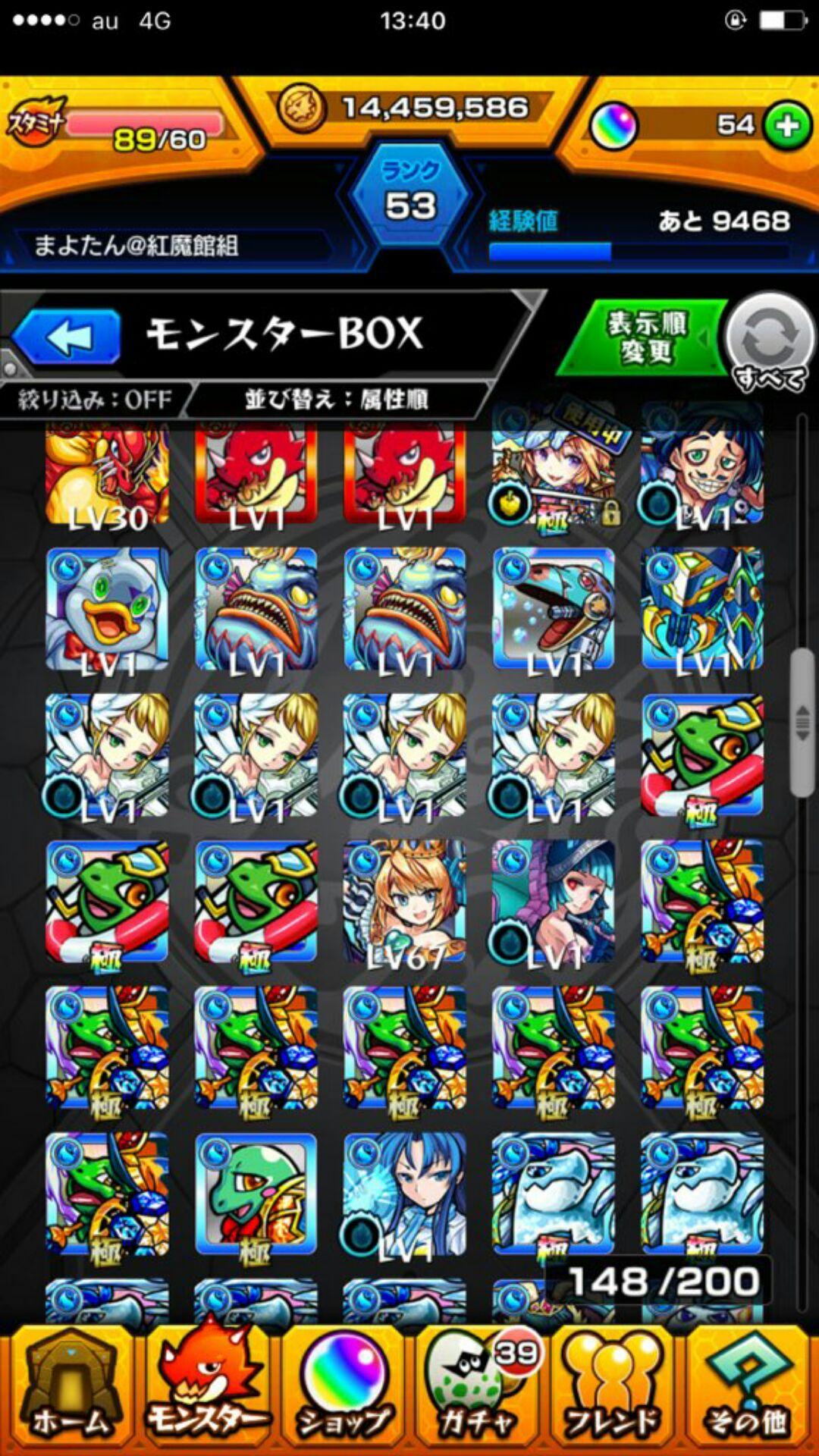Select the green lizard with red bowtie
Image resolution: width=819 pixels, height=1456 pixels.
[x=256, y=1194]
